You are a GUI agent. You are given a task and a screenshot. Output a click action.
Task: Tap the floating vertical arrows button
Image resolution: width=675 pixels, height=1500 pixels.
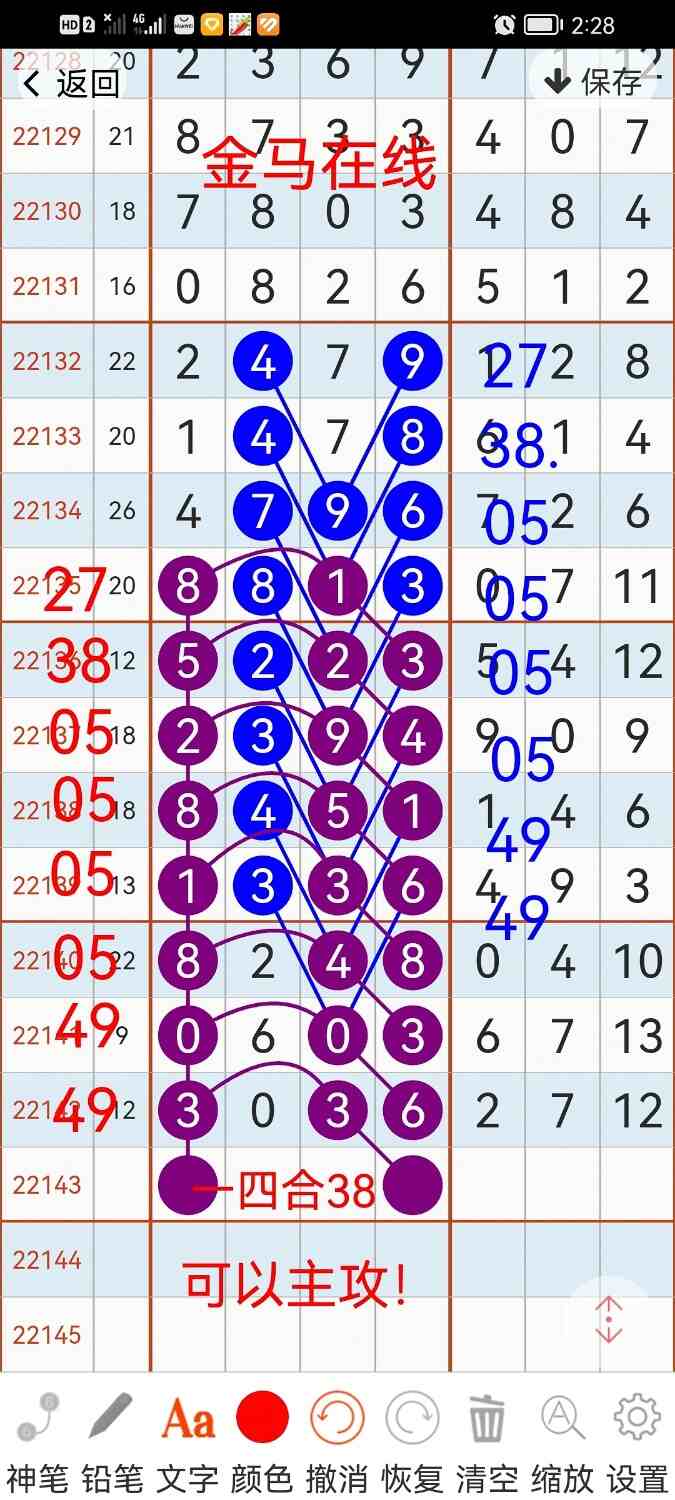click(x=609, y=1320)
